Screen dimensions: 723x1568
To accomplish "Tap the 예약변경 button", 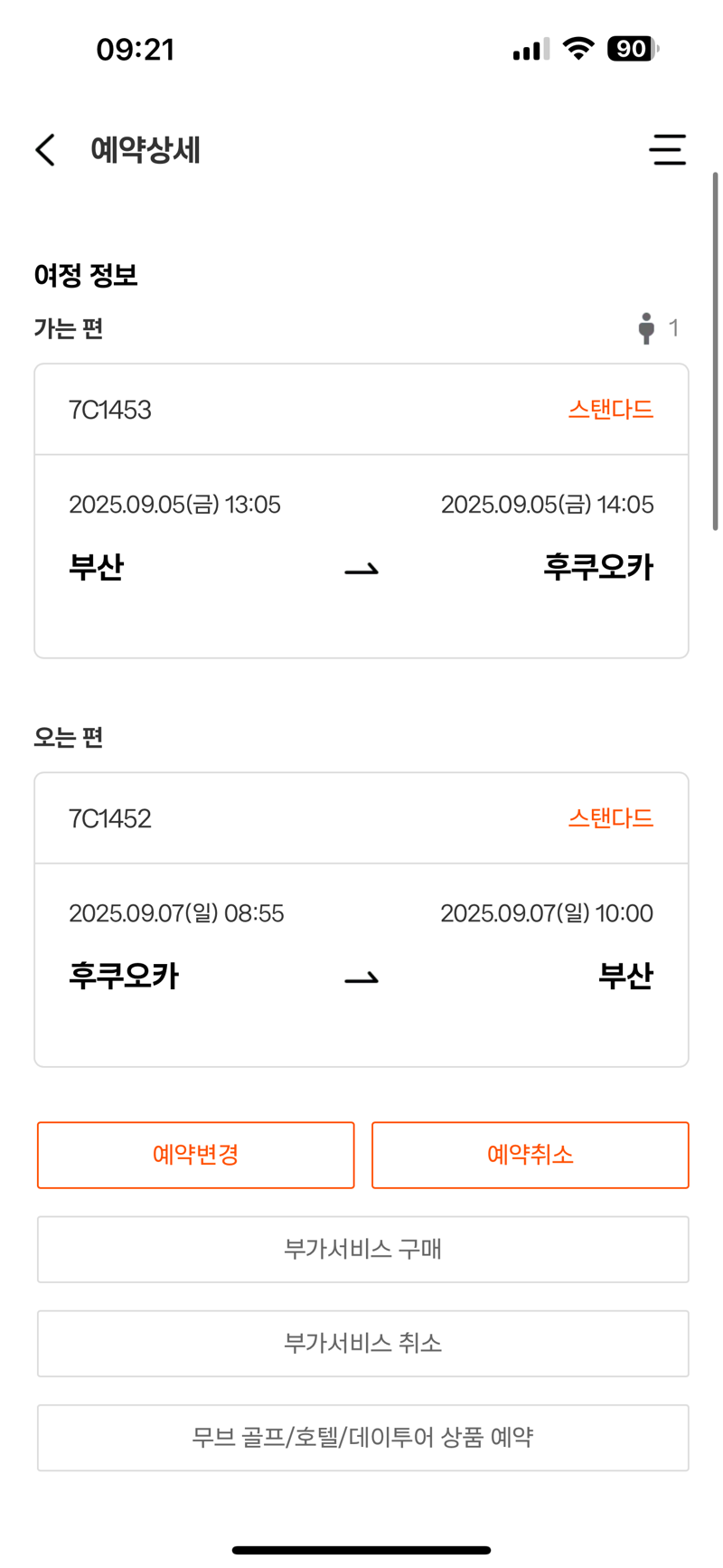I will (196, 1155).
